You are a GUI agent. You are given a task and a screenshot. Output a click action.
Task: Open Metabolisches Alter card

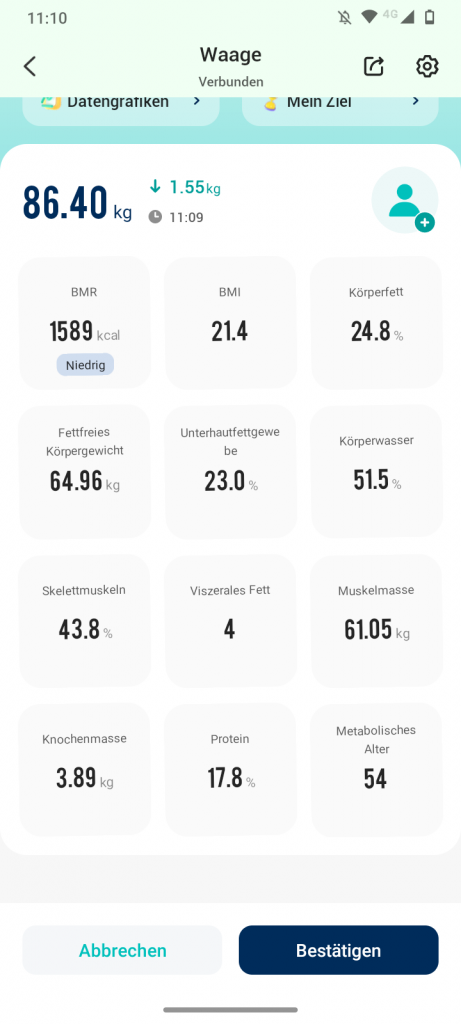[x=376, y=770]
